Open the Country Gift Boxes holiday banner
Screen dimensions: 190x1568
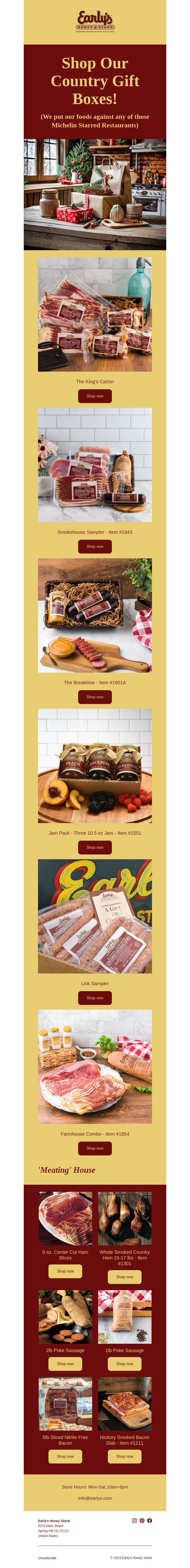point(95,194)
